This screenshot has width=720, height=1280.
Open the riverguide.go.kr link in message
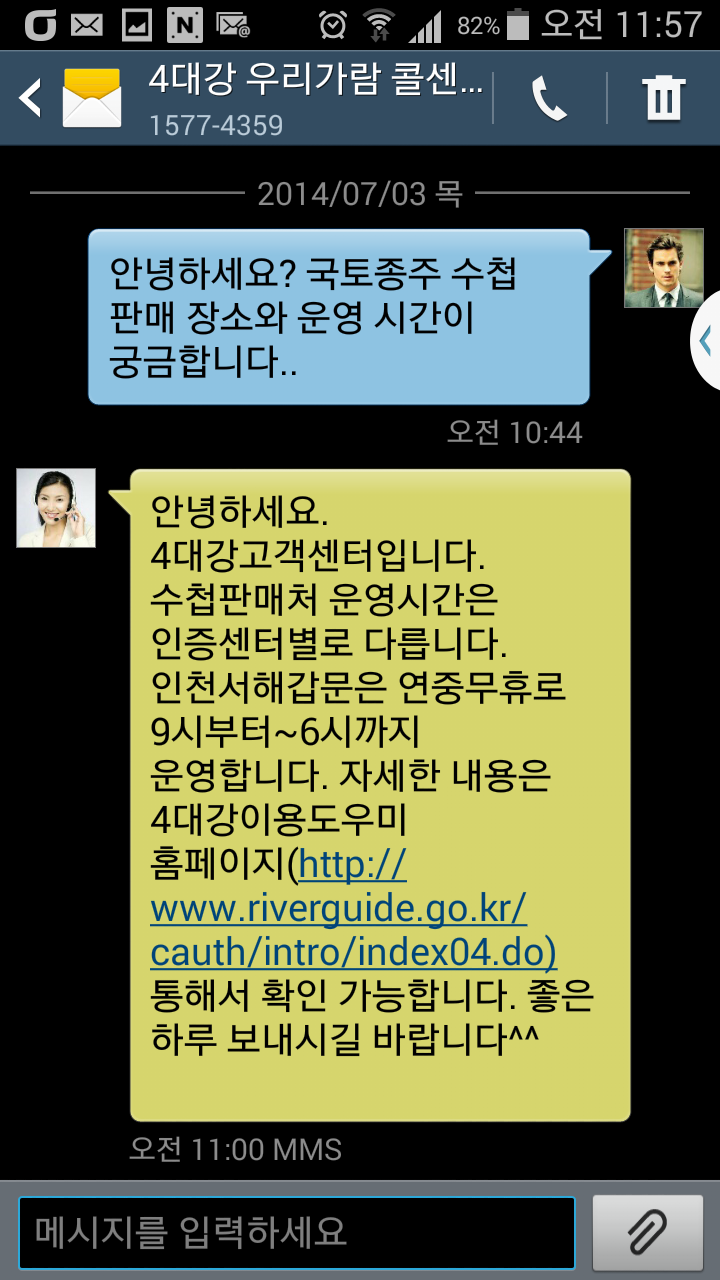(338, 909)
